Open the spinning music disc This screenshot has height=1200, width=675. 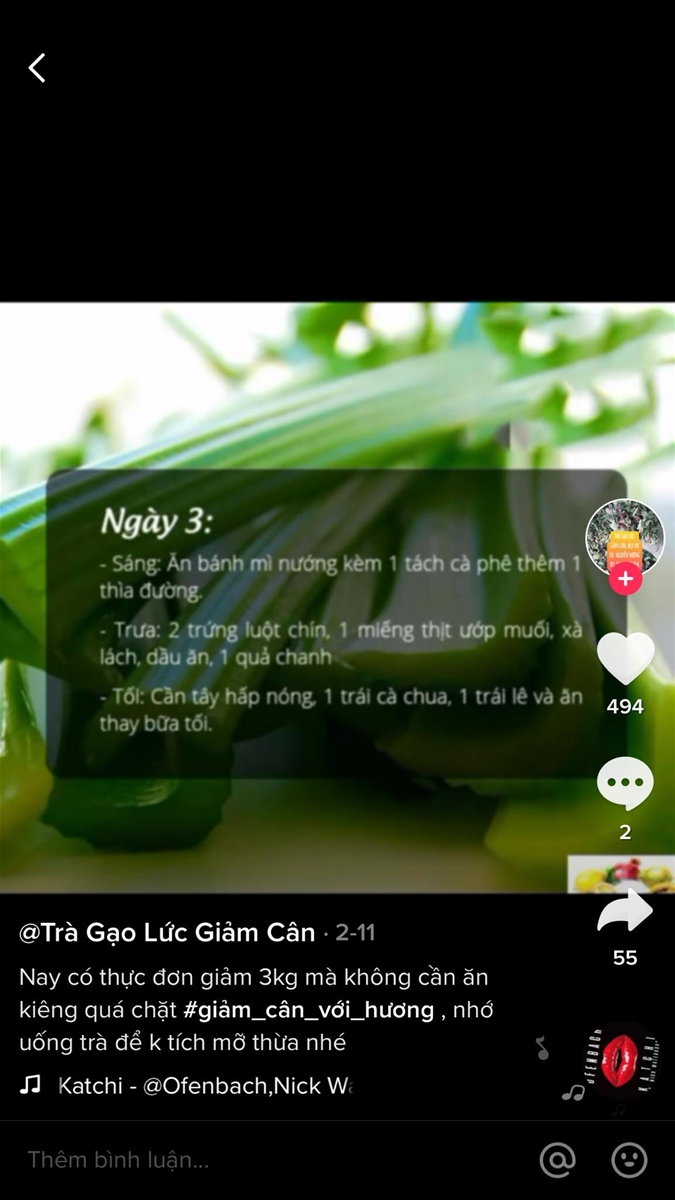point(621,1061)
